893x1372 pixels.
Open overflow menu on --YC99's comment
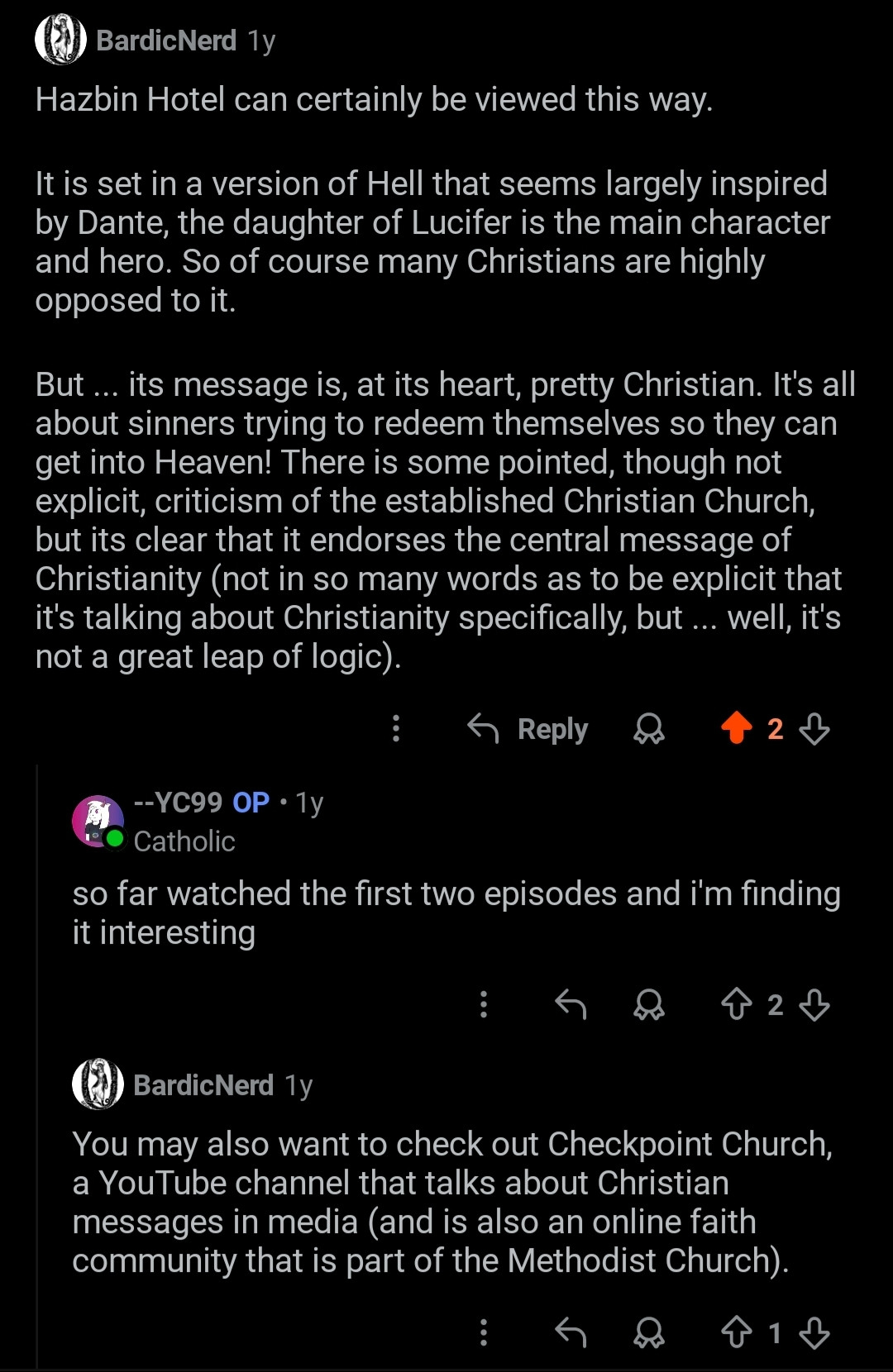click(x=484, y=1004)
